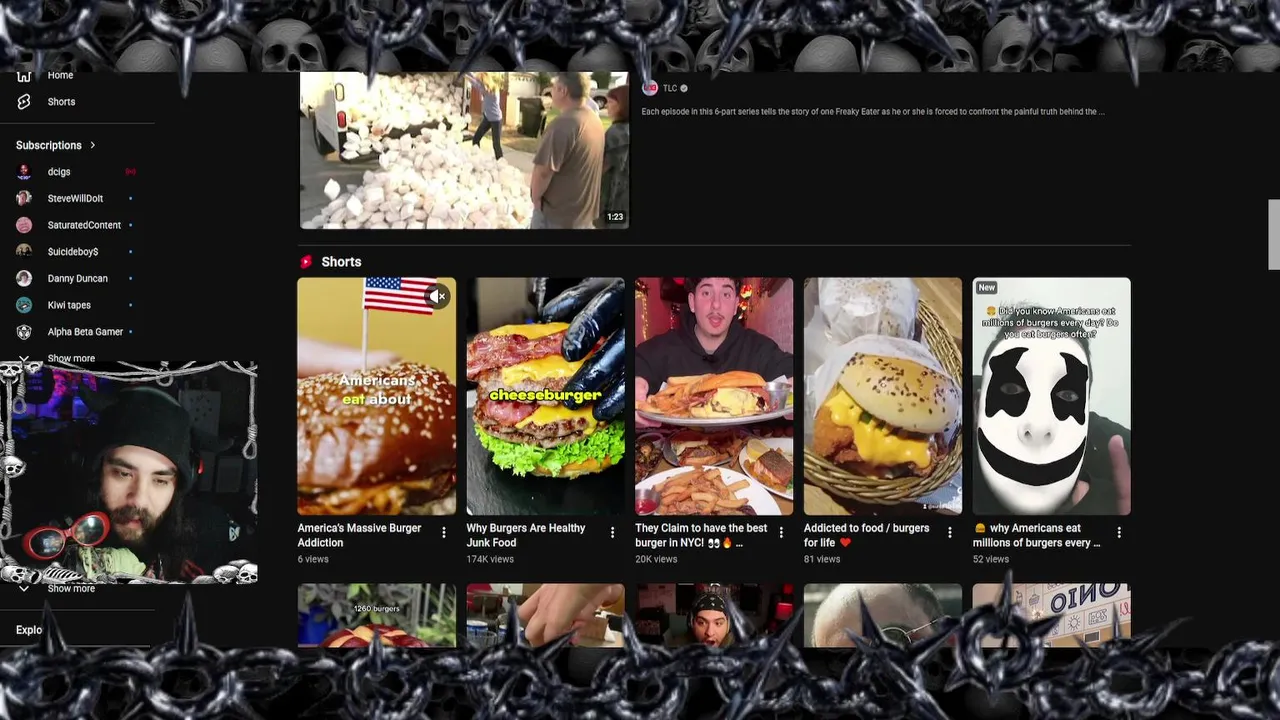The height and width of the screenshot is (720, 1280).
Task: Open the TLC channel link
Action: [x=669, y=88]
